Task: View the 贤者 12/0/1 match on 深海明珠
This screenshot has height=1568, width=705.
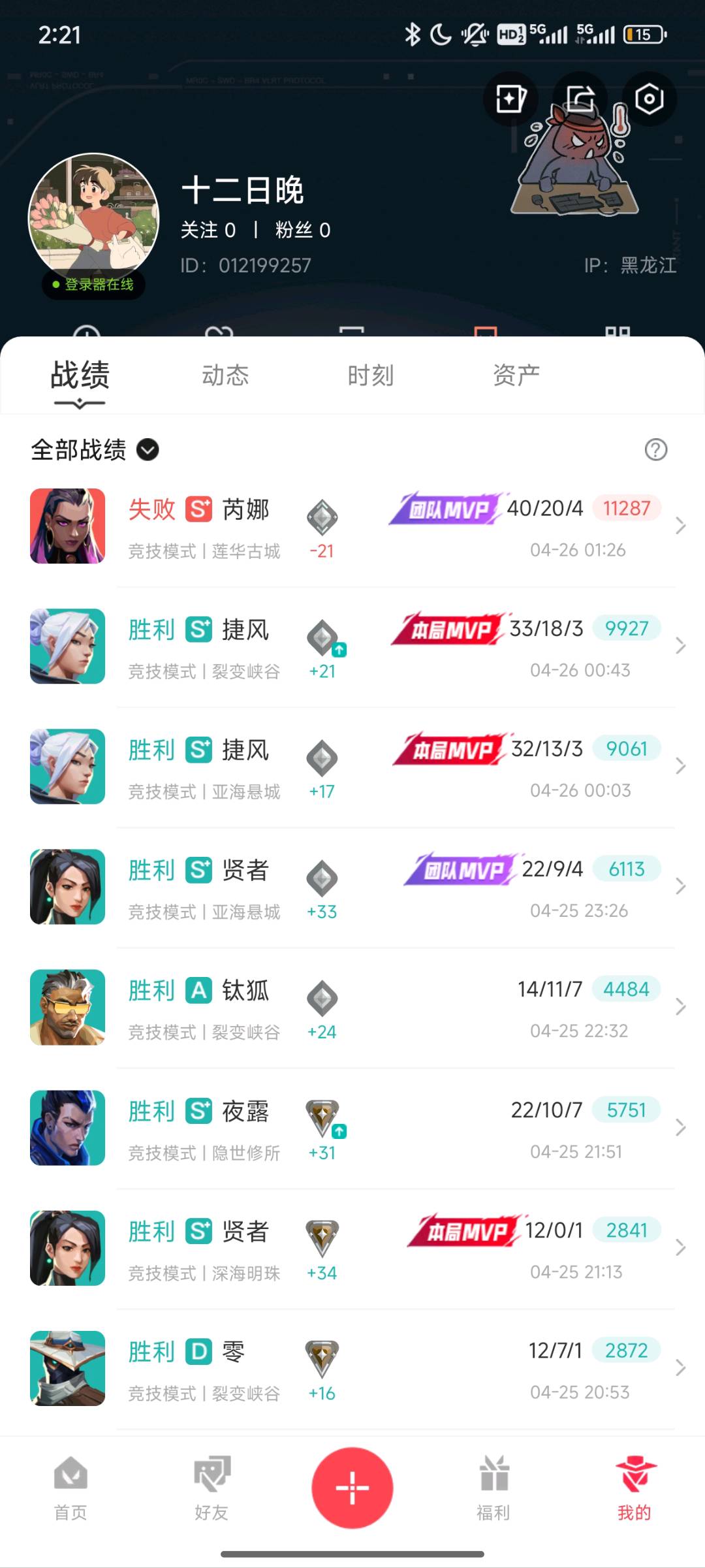Action: [352, 1248]
